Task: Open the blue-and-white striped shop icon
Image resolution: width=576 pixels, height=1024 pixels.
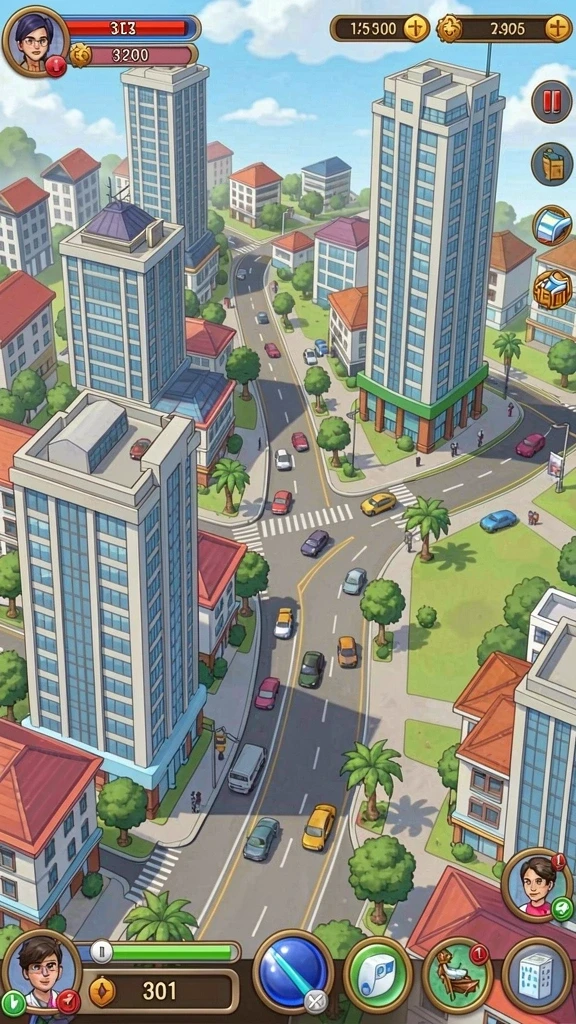Action: (552, 226)
